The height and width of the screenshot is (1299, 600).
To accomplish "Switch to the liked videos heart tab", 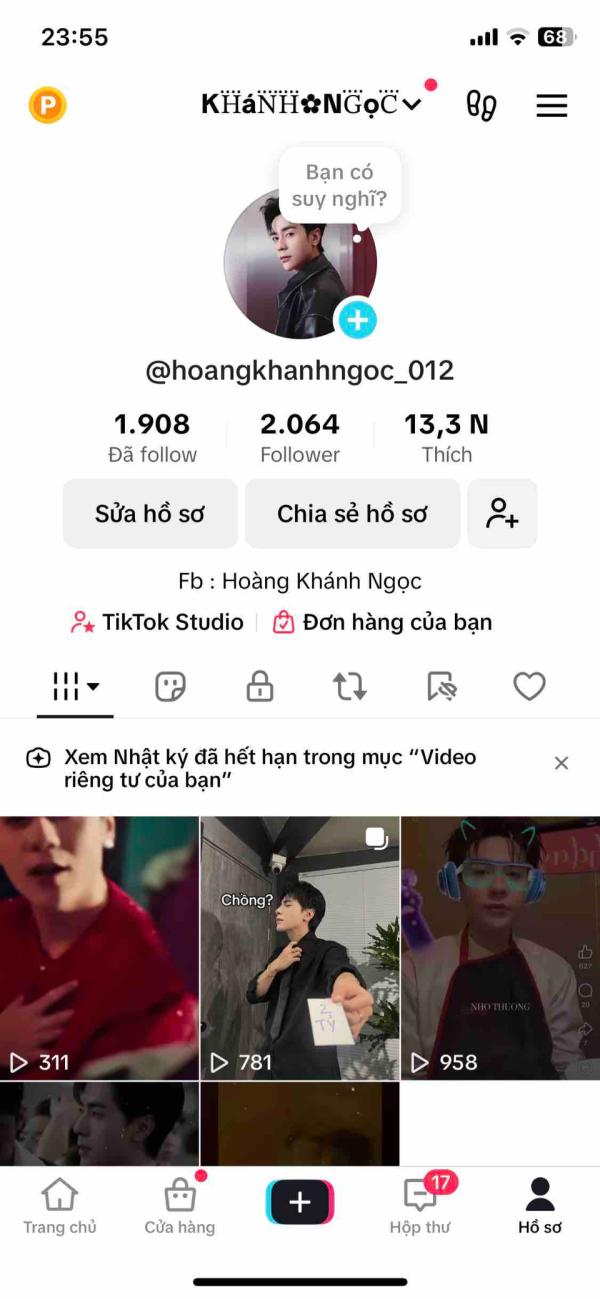I will (x=529, y=686).
